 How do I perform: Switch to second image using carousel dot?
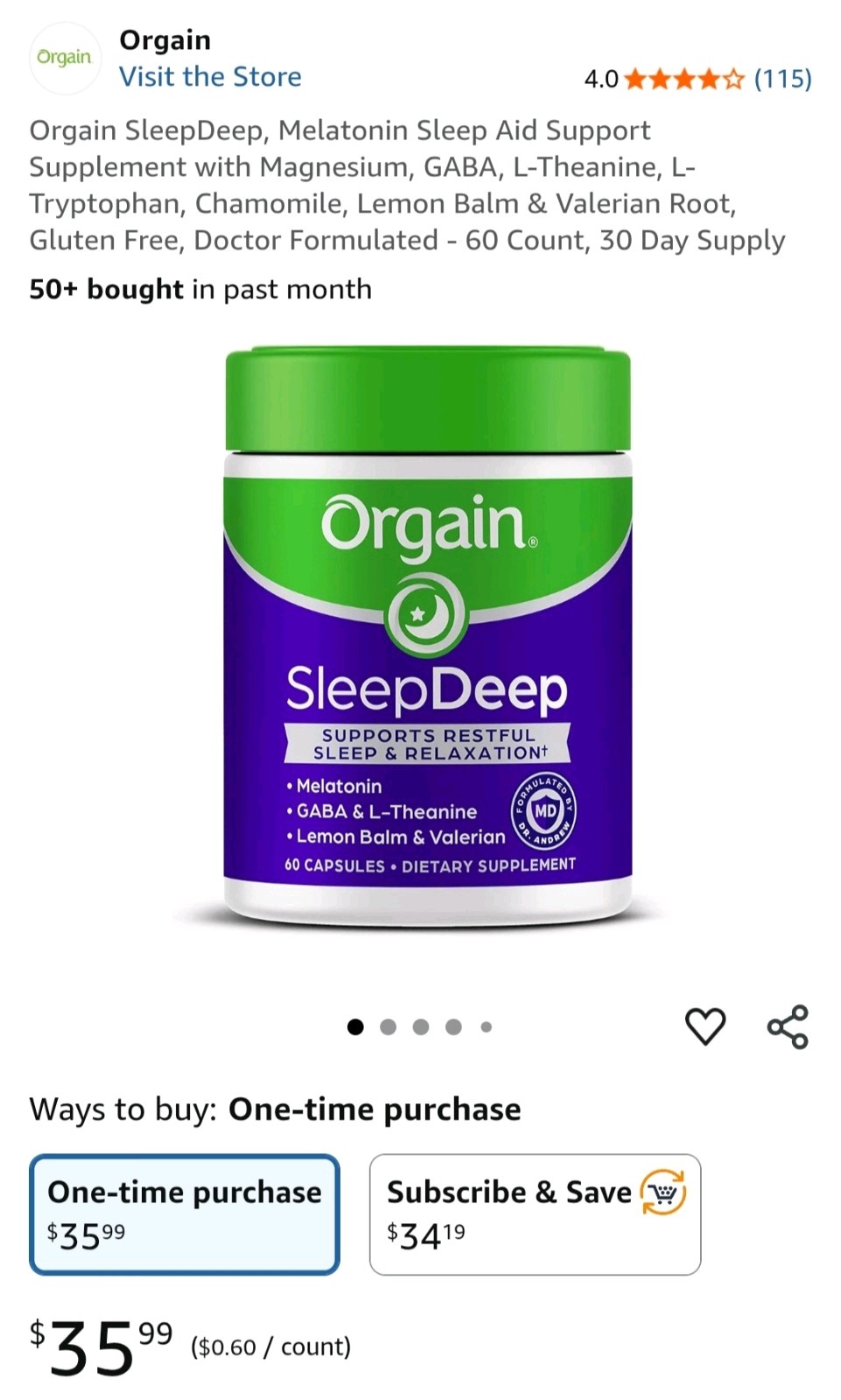pos(389,1025)
